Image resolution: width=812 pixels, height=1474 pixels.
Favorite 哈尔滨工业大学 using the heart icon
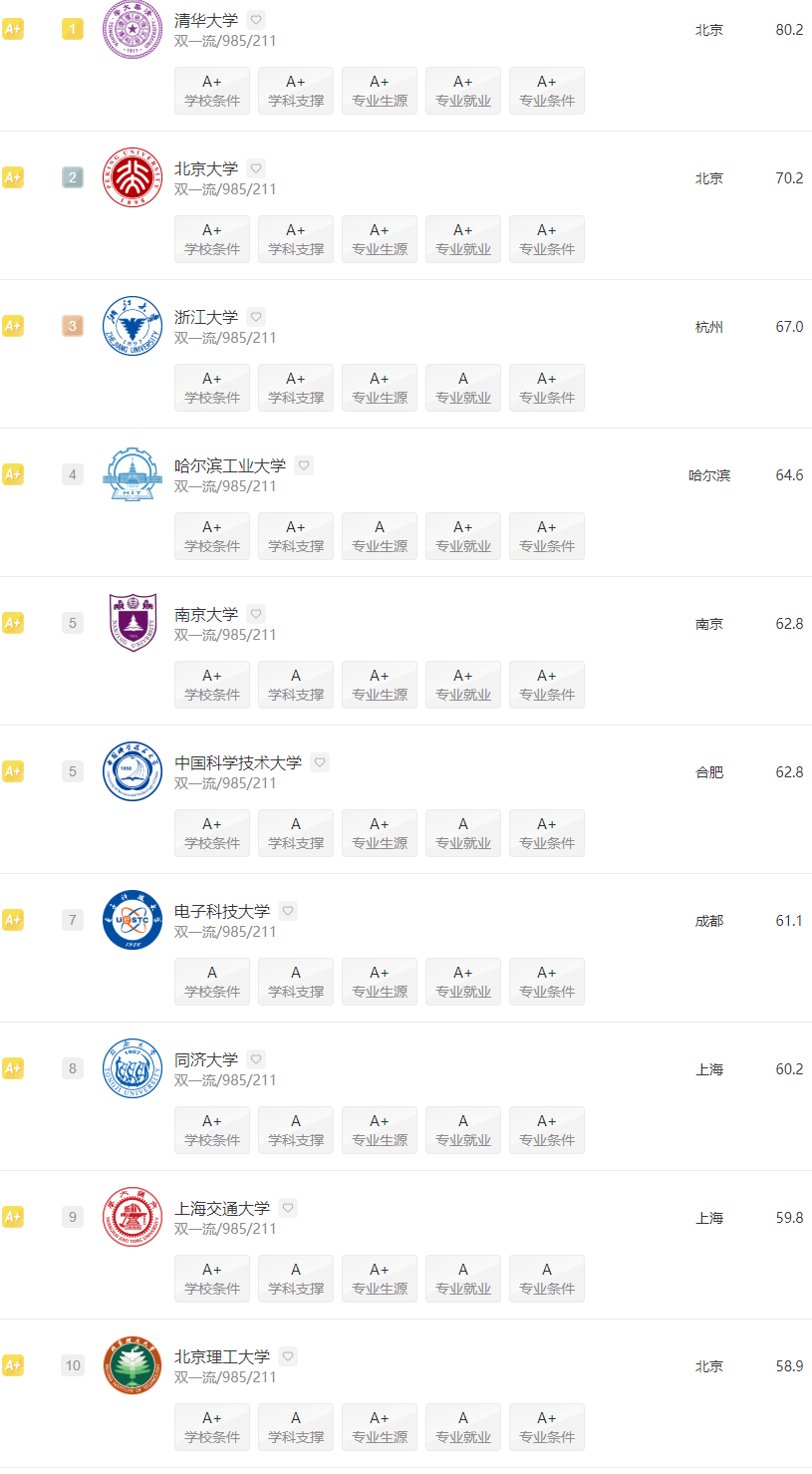pos(304,465)
